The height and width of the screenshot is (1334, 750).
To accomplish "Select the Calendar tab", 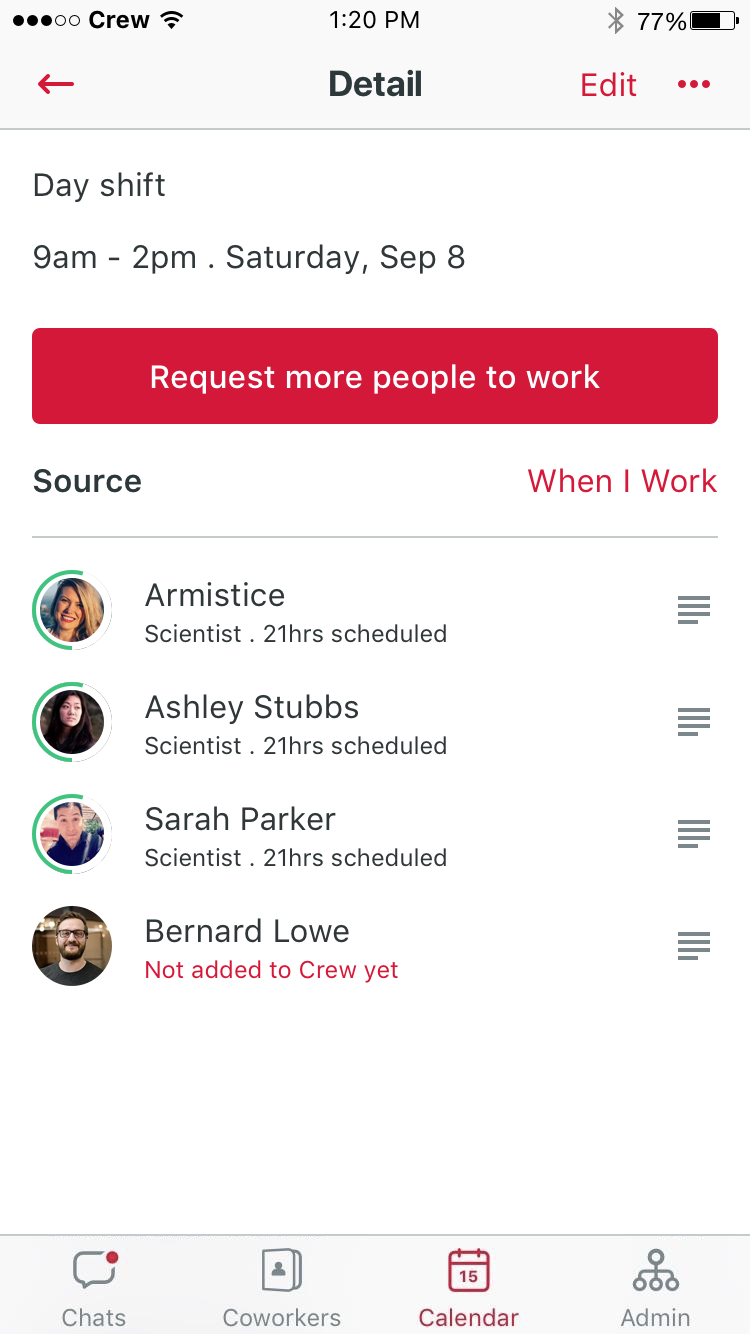I will coord(469,1288).
